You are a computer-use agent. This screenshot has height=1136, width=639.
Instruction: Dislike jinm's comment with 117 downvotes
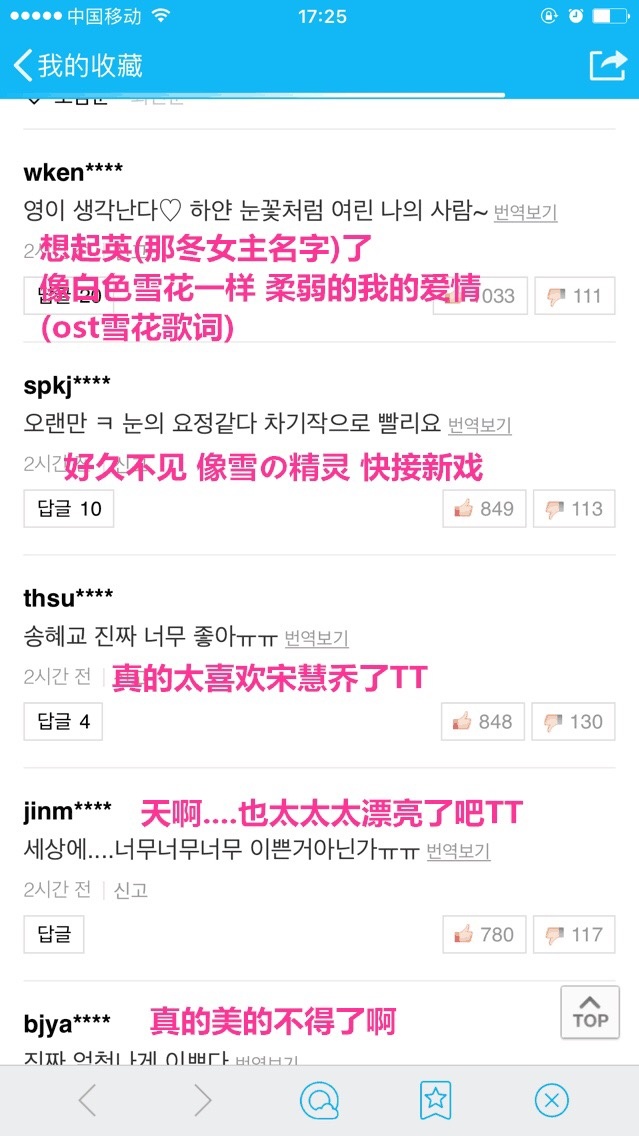(573, 935)
